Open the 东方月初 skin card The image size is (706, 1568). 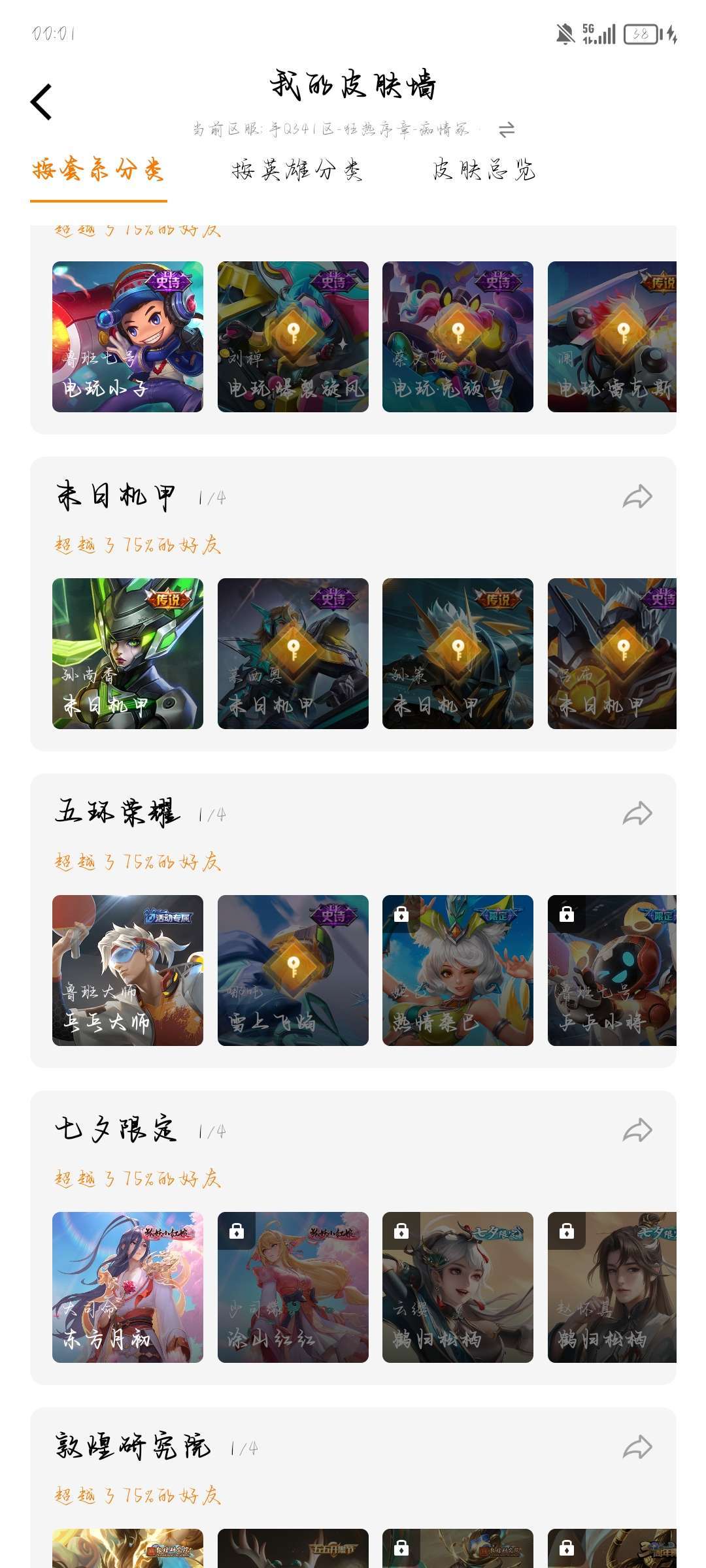(127, 1287)
